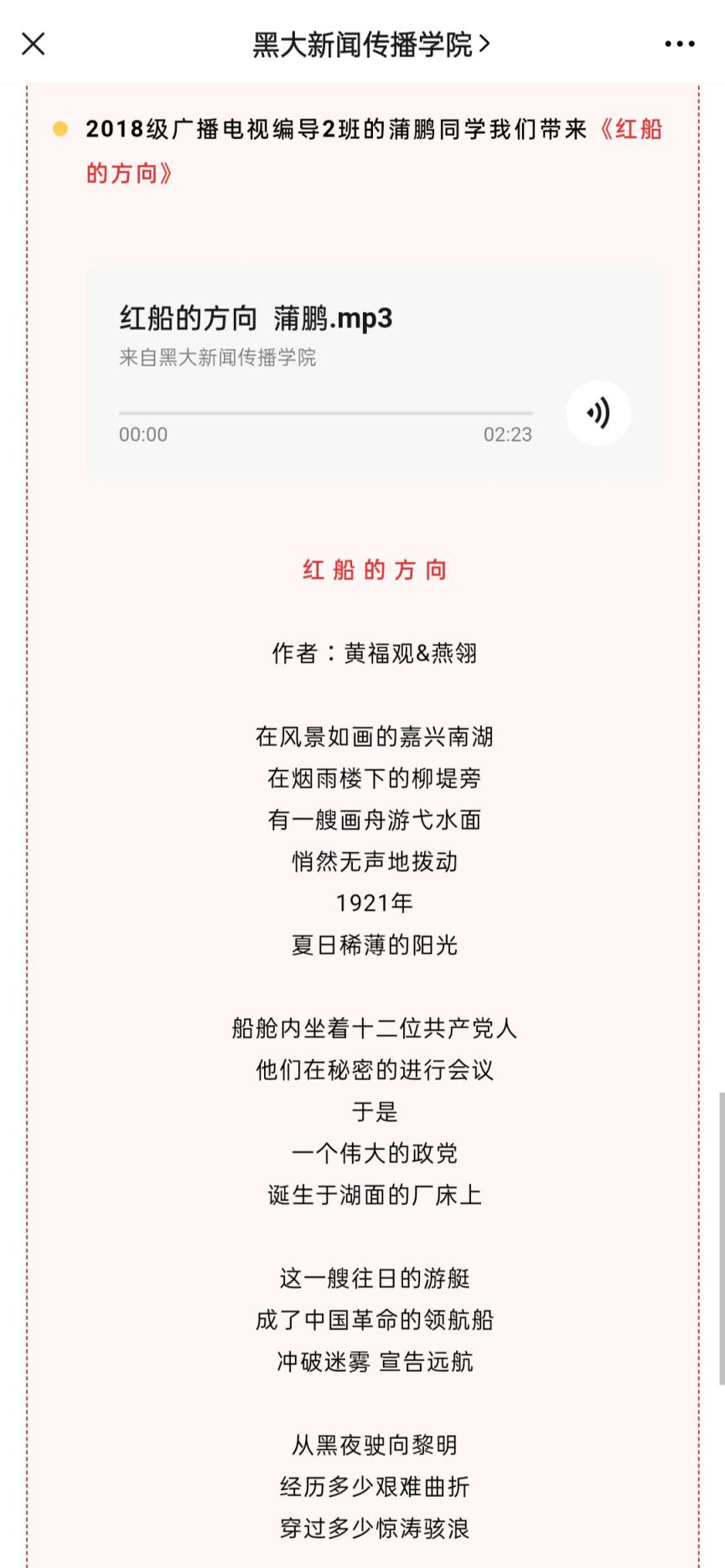
Task: Open the three-dot more options menu
Action: click(679, 44)
